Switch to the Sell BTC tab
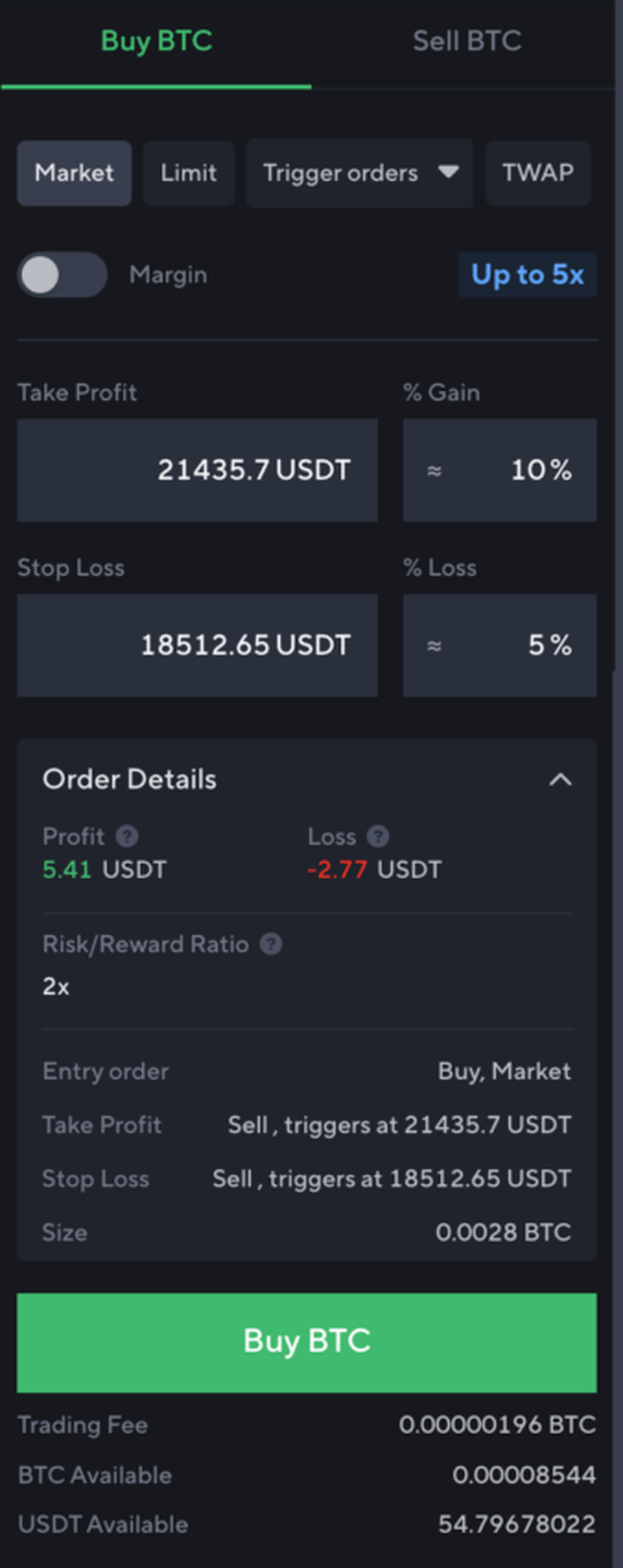 [x=466, y=42]
